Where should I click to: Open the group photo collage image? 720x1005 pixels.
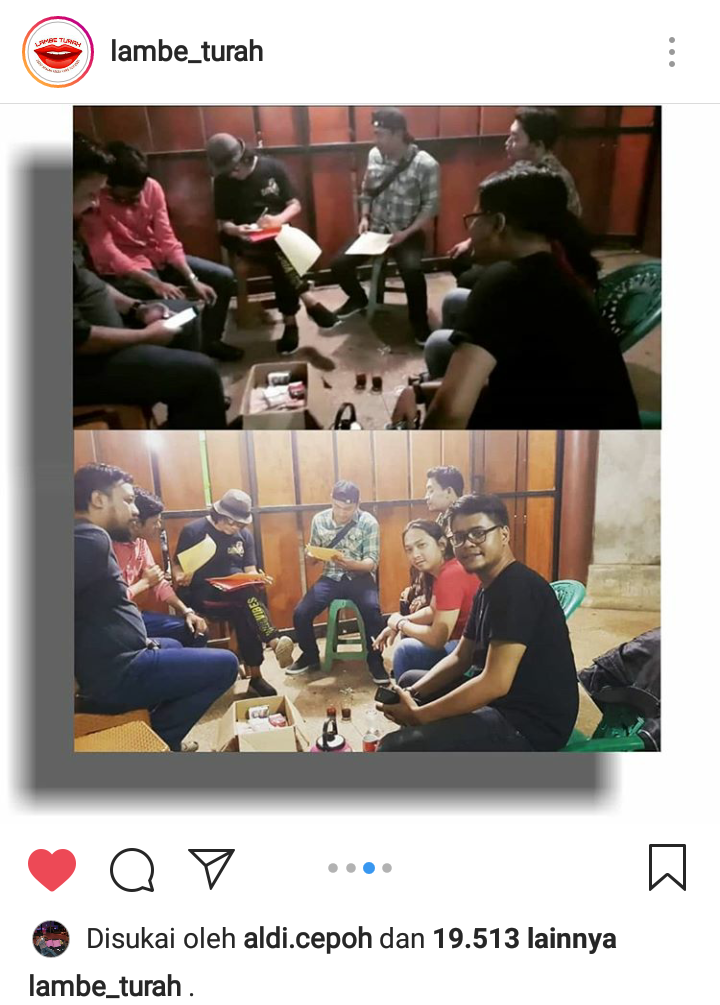coord(366,428)
